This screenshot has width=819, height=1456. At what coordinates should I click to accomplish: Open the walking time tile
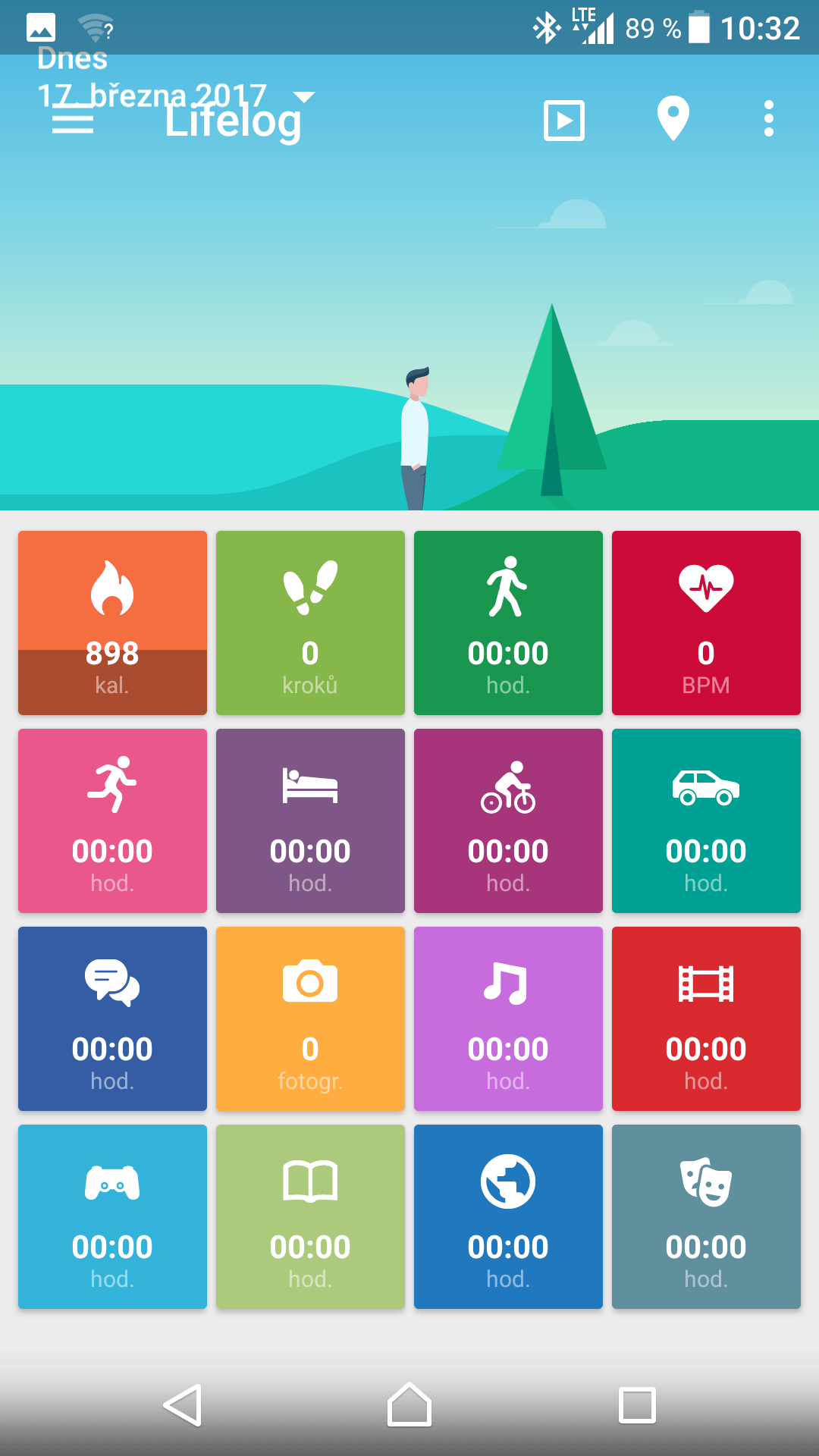tap(508, 623)
